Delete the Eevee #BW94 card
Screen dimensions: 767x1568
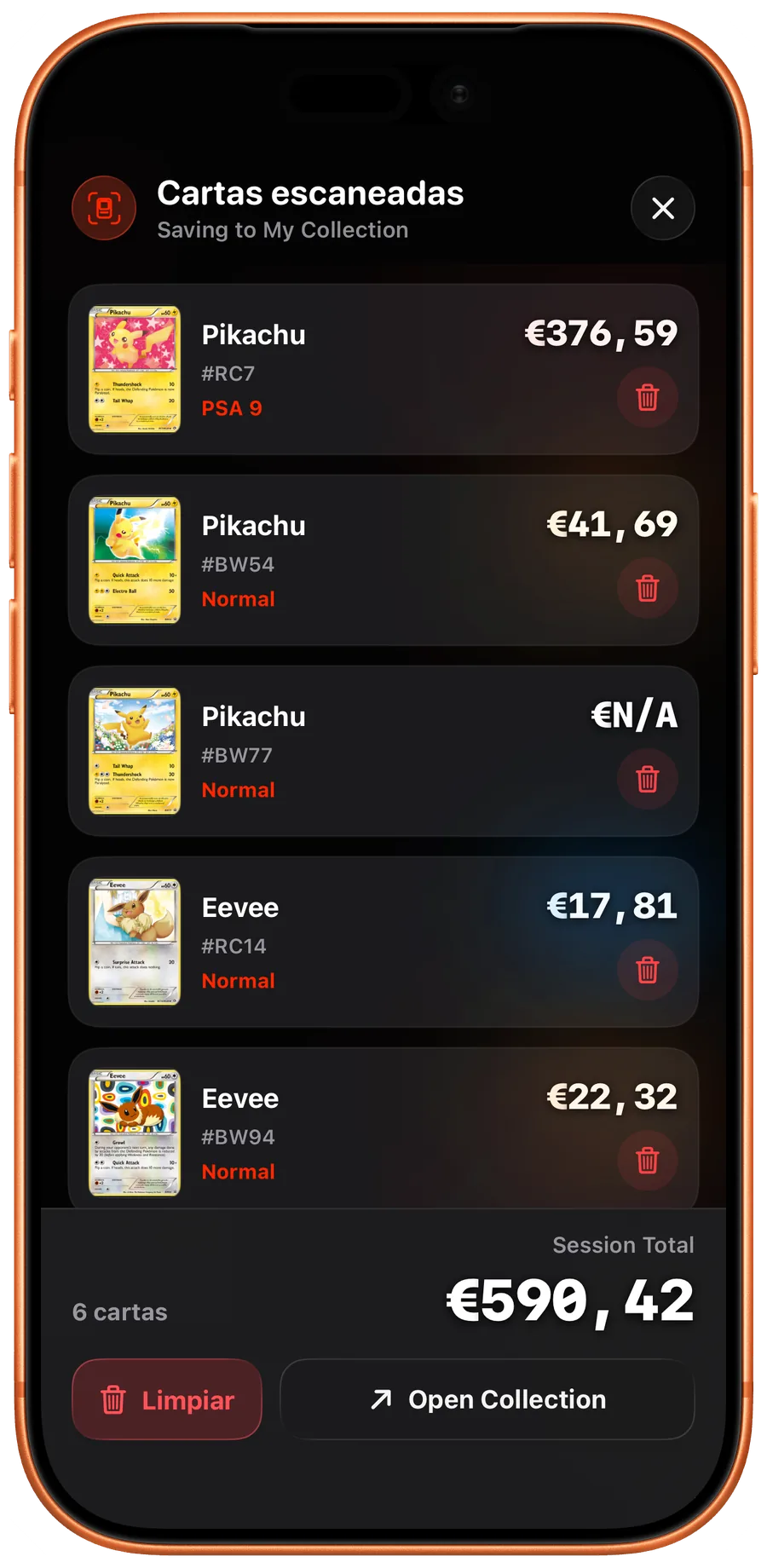tap(647, 1161)
